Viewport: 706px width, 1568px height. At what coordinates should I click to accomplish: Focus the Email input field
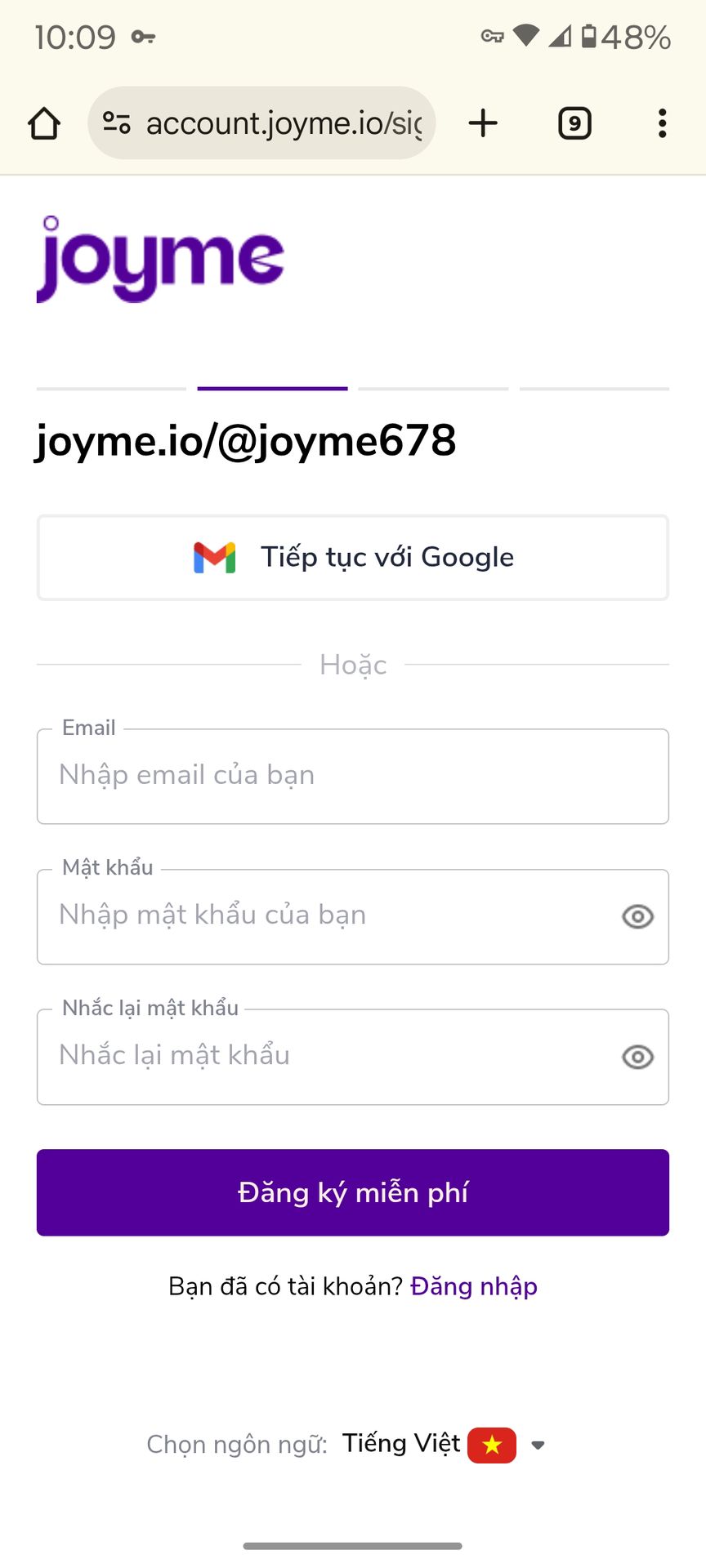(353, 776)
